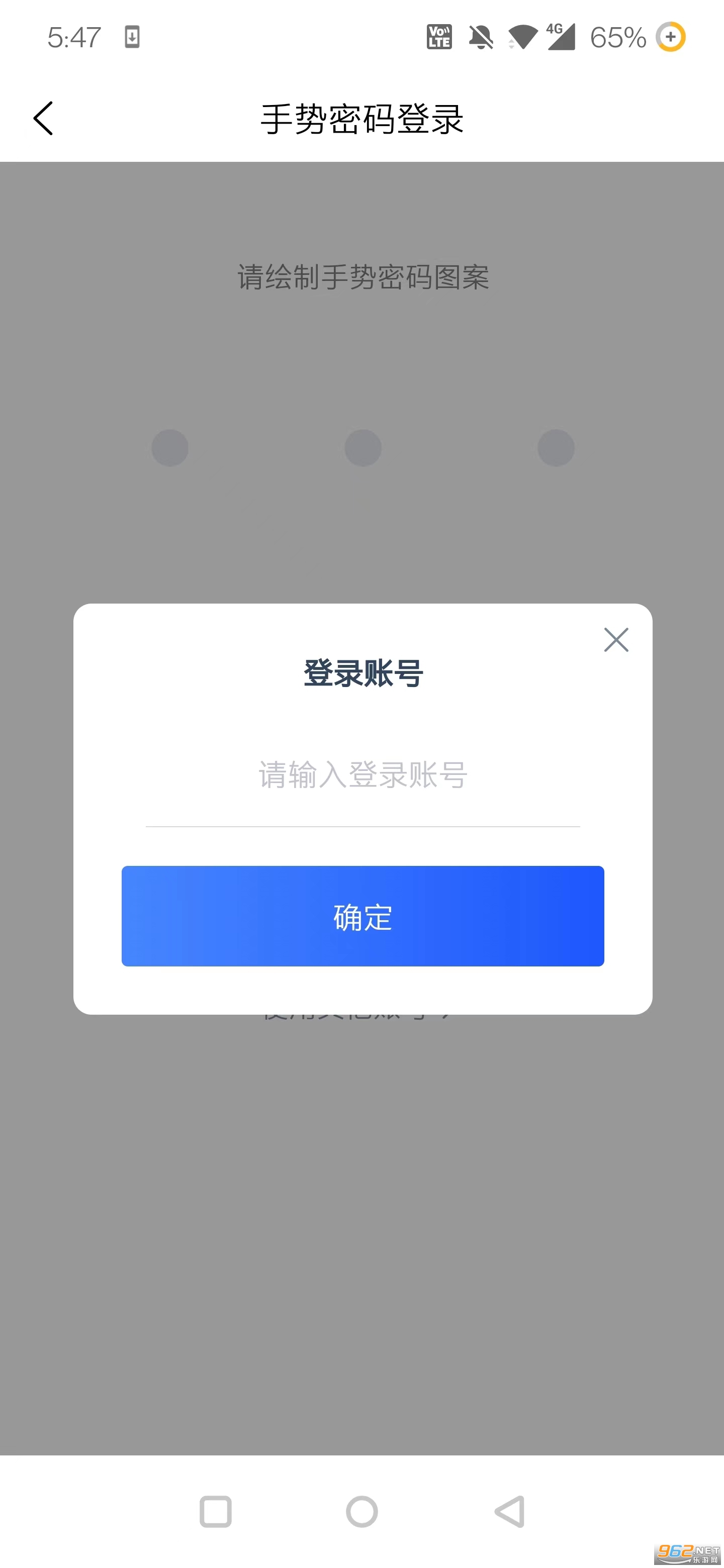Tap the 手势密码登录 title text

[x=361, y=119]
